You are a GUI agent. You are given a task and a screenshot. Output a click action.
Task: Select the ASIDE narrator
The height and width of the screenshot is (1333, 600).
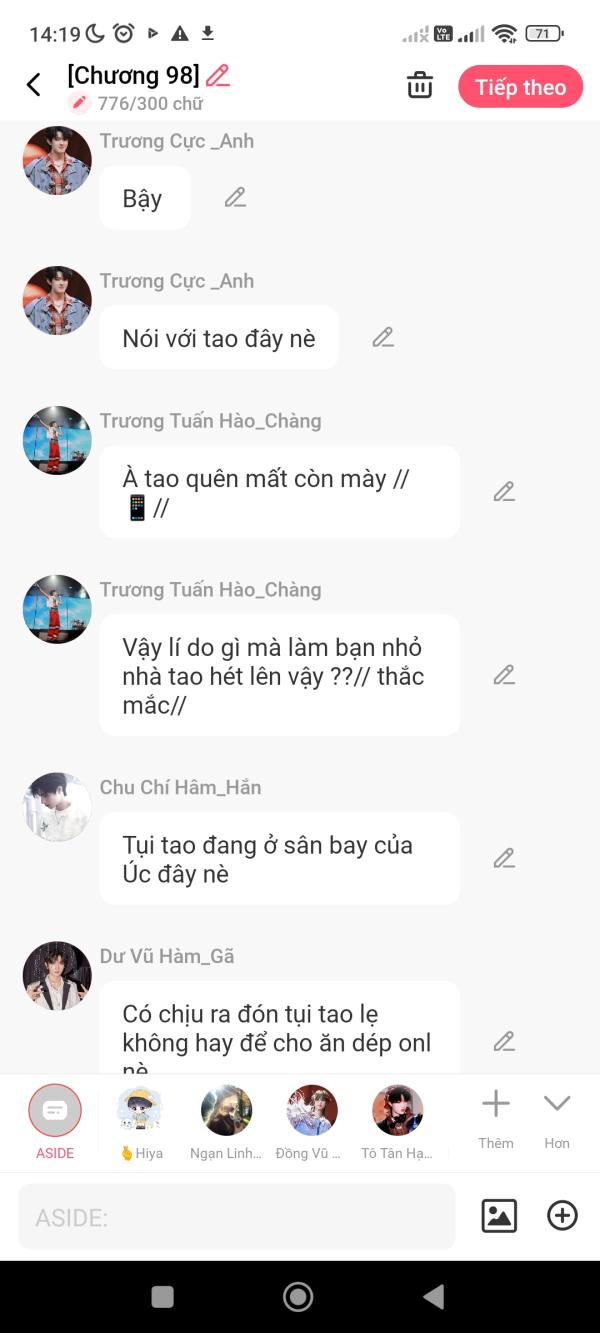pos(55,1122)
